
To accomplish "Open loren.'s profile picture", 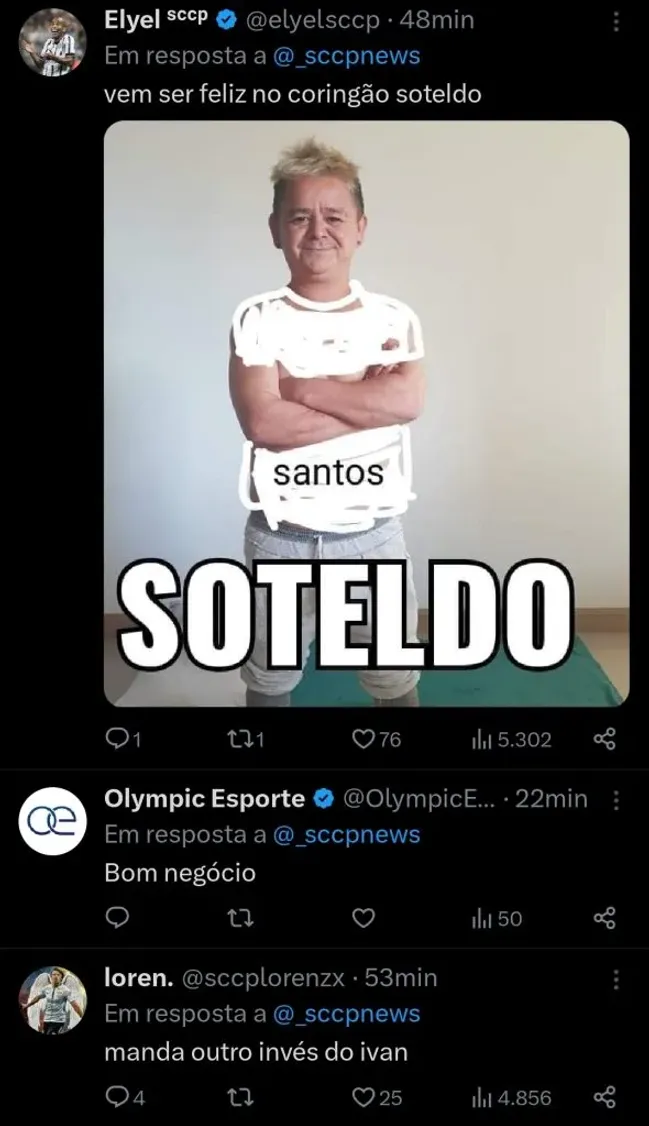I will (52, 1000).
